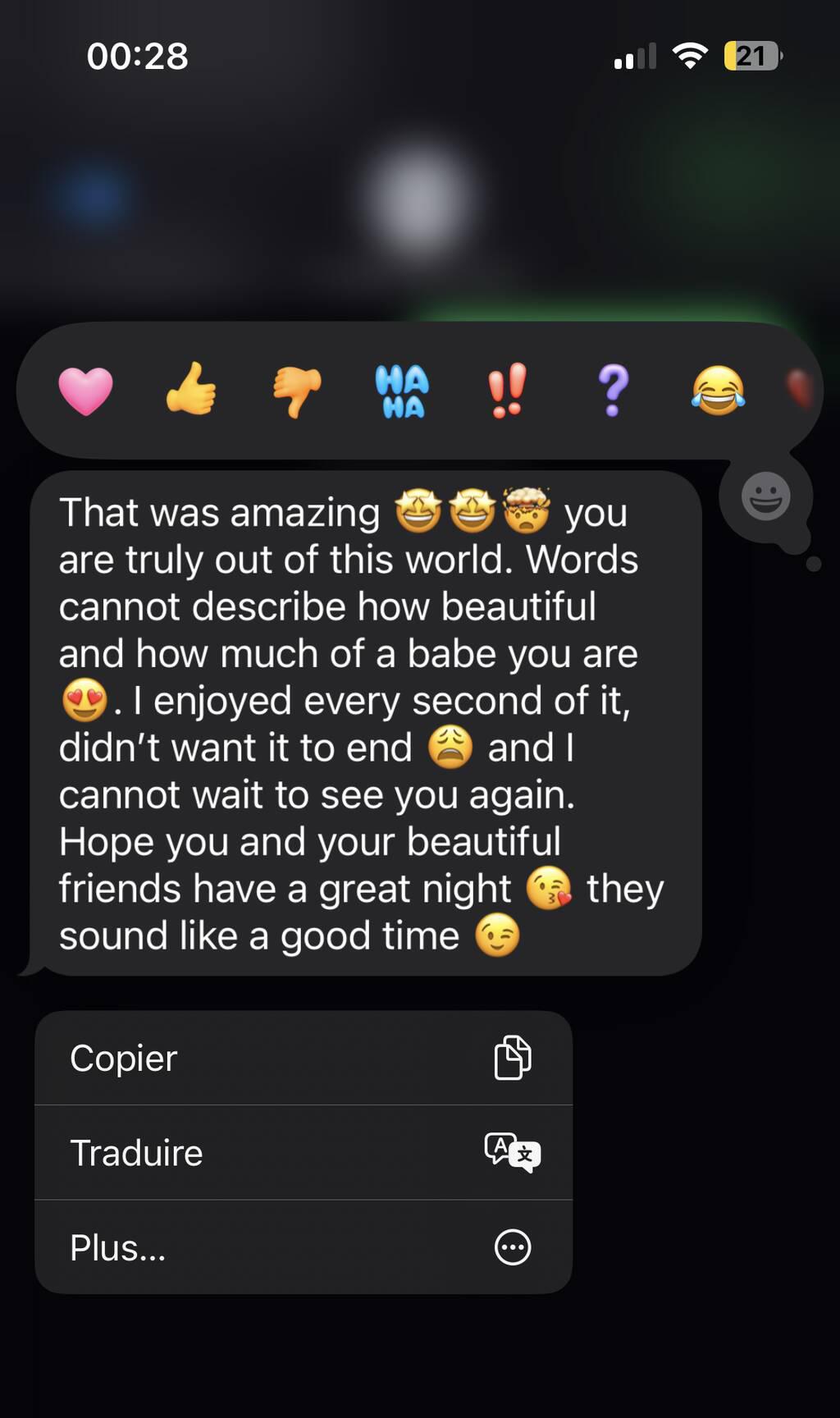Screen dimensions: 840x1418
Task: React with the double exclamation marks
Action: tap(507, 391)
